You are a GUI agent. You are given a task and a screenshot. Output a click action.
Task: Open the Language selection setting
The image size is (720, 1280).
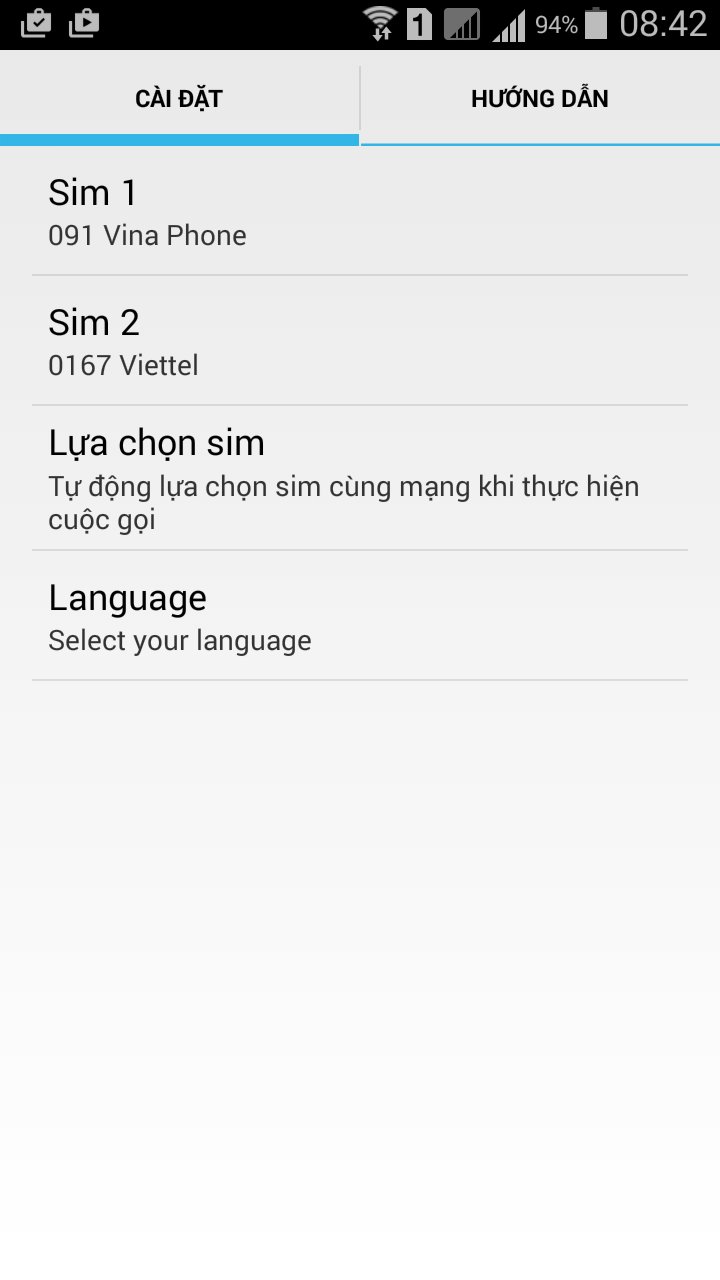(360, 615)
